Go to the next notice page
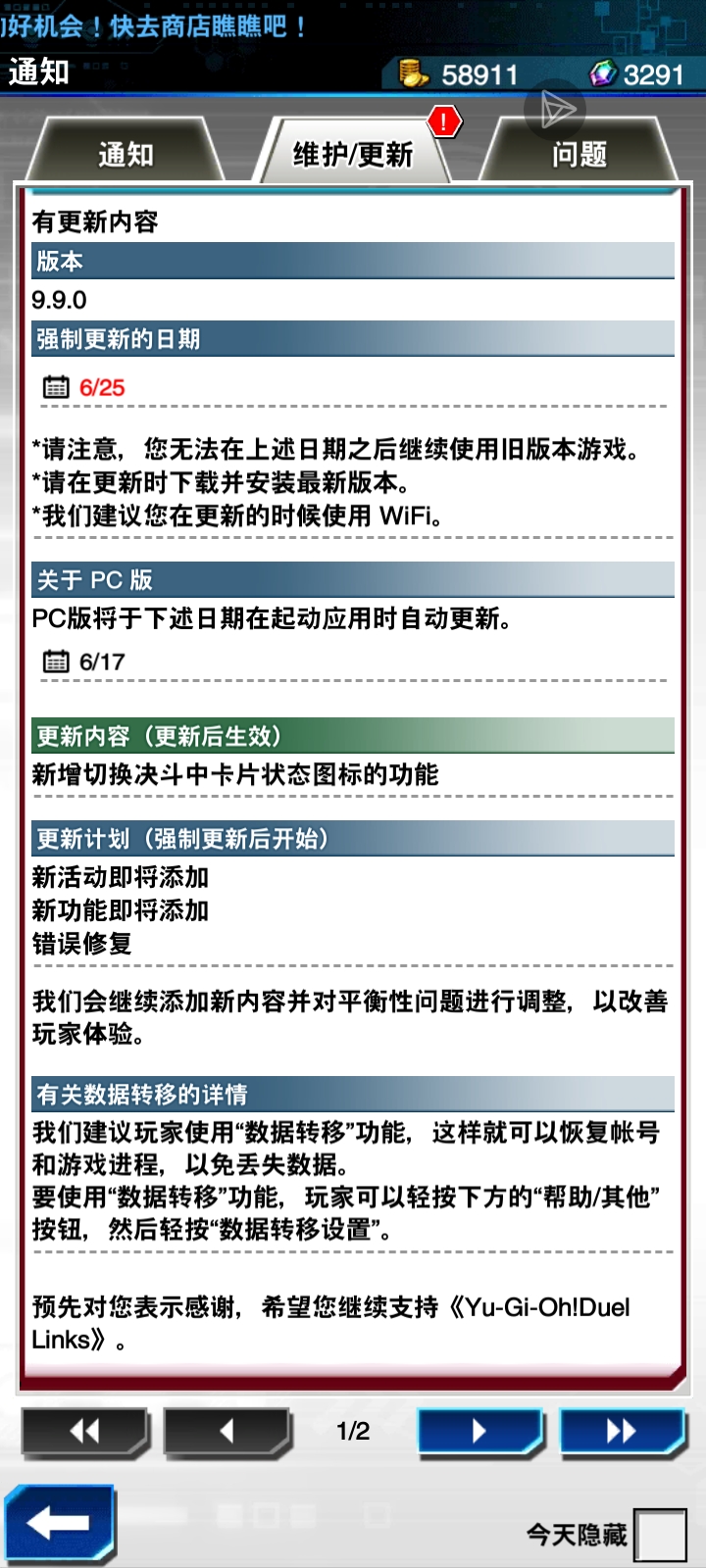The width and height of the screenshot is (706, 1568). (479, 1432)
